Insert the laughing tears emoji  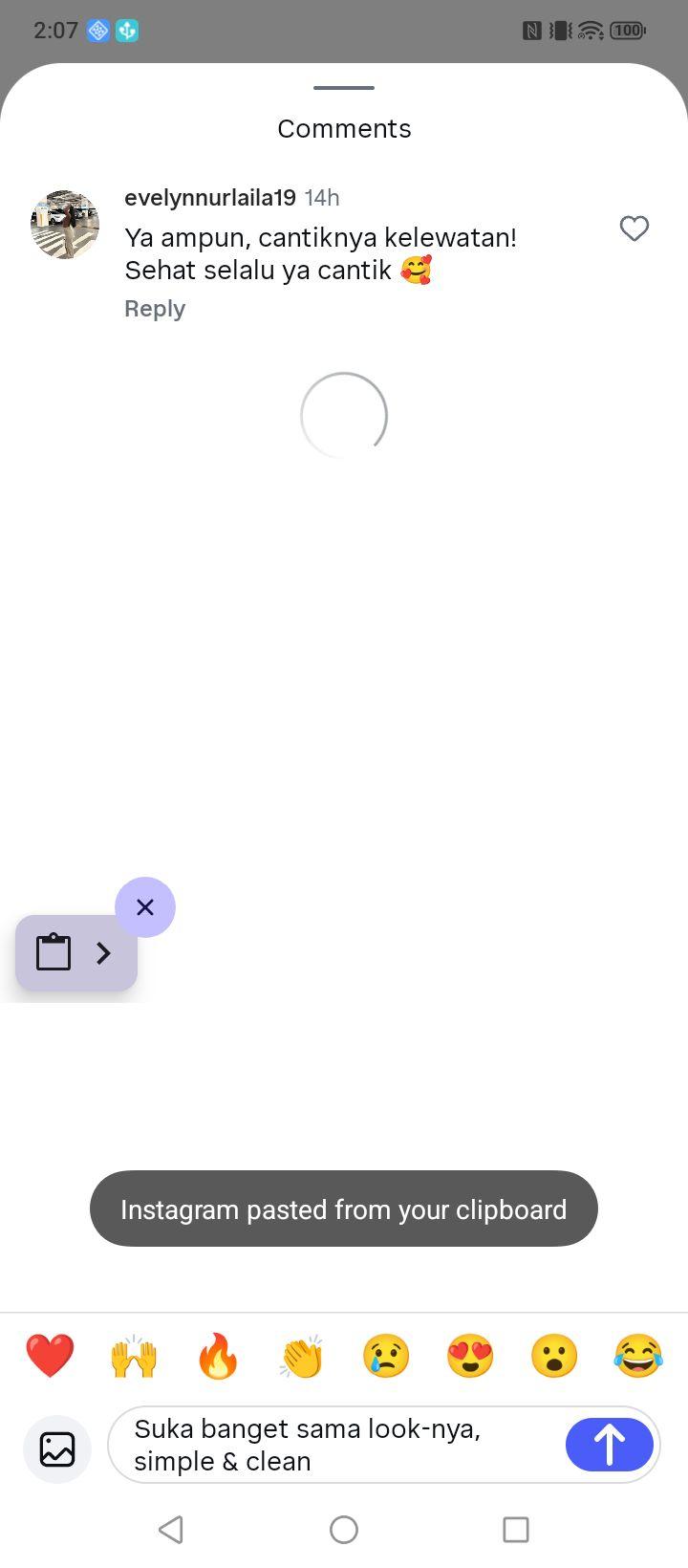(x=638, y=1356)
